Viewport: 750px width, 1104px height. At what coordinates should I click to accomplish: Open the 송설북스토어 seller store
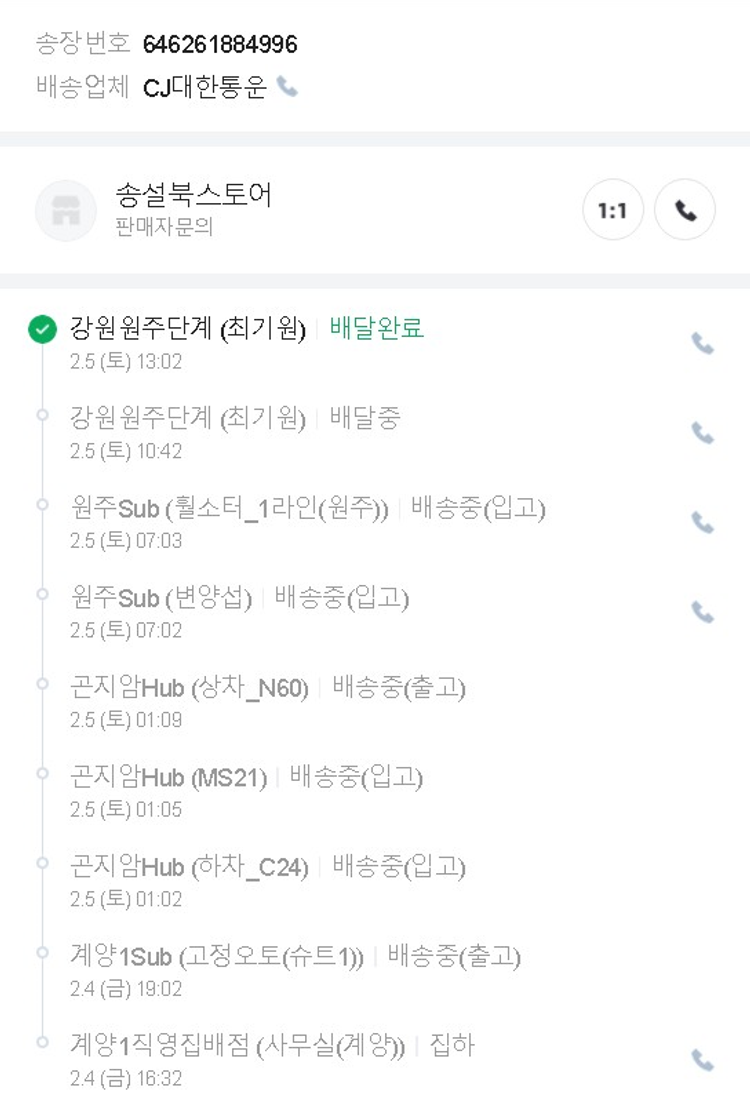tap(66, 211)
